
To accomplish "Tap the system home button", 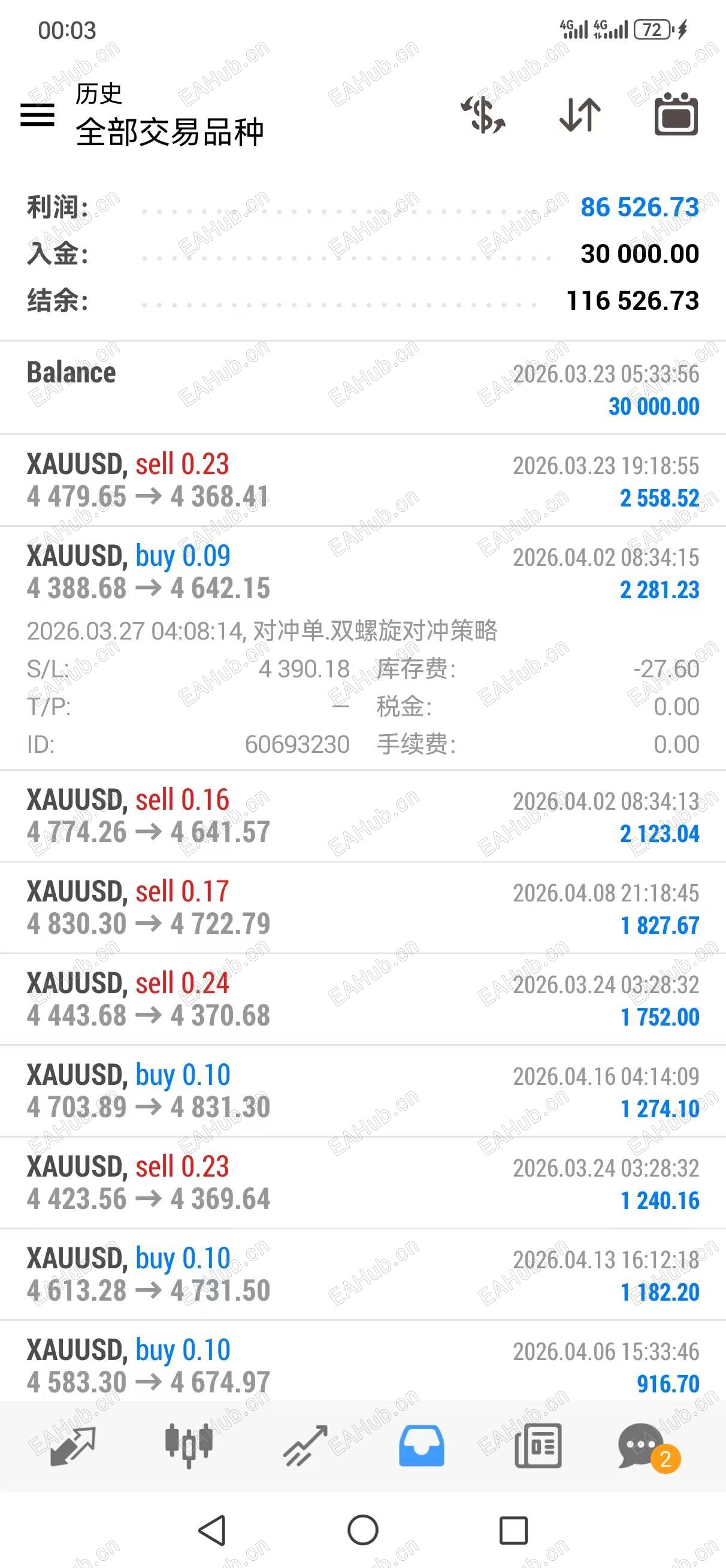I will click(362, 1530).
